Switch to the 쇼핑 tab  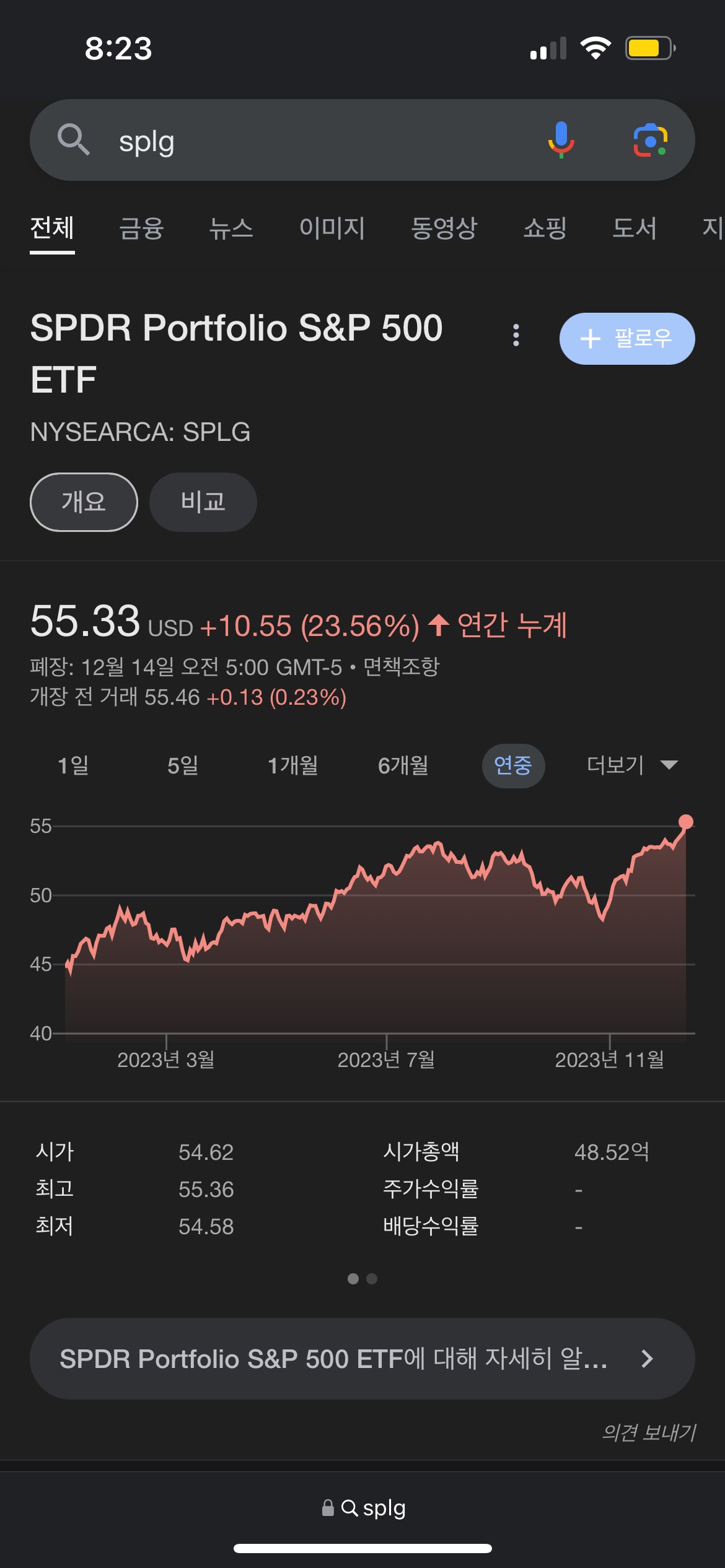[545, 228]
